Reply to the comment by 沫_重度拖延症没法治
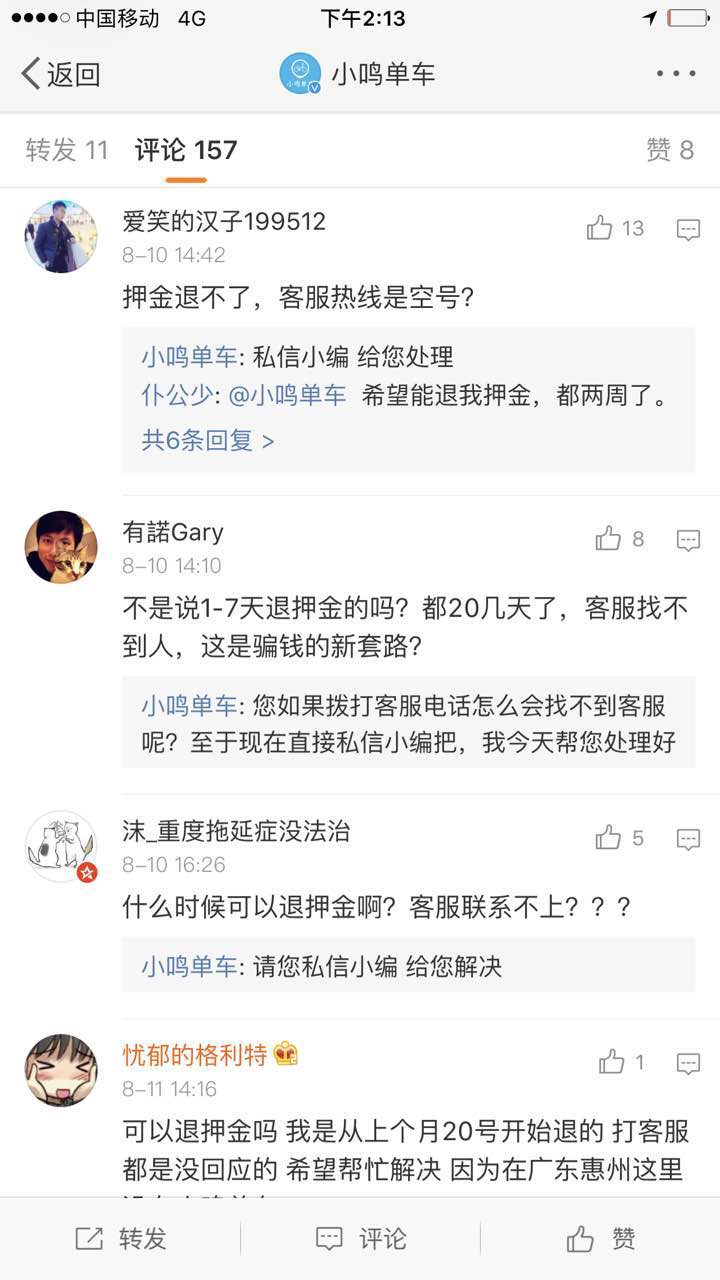 tap(688, 839)
